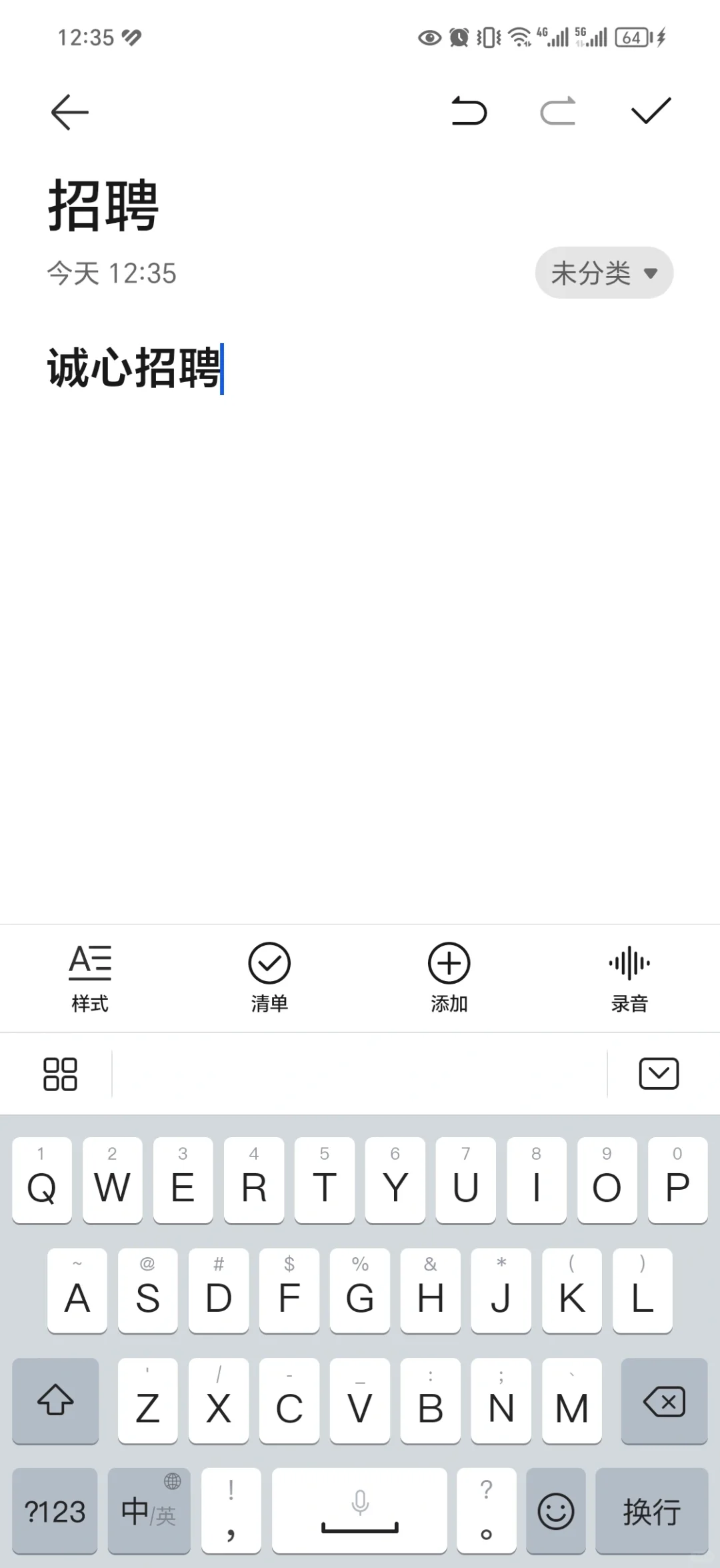Switch language with the 中/英 key
This screenshot has width=720, height=1568.
click(x=149, y=1511)
